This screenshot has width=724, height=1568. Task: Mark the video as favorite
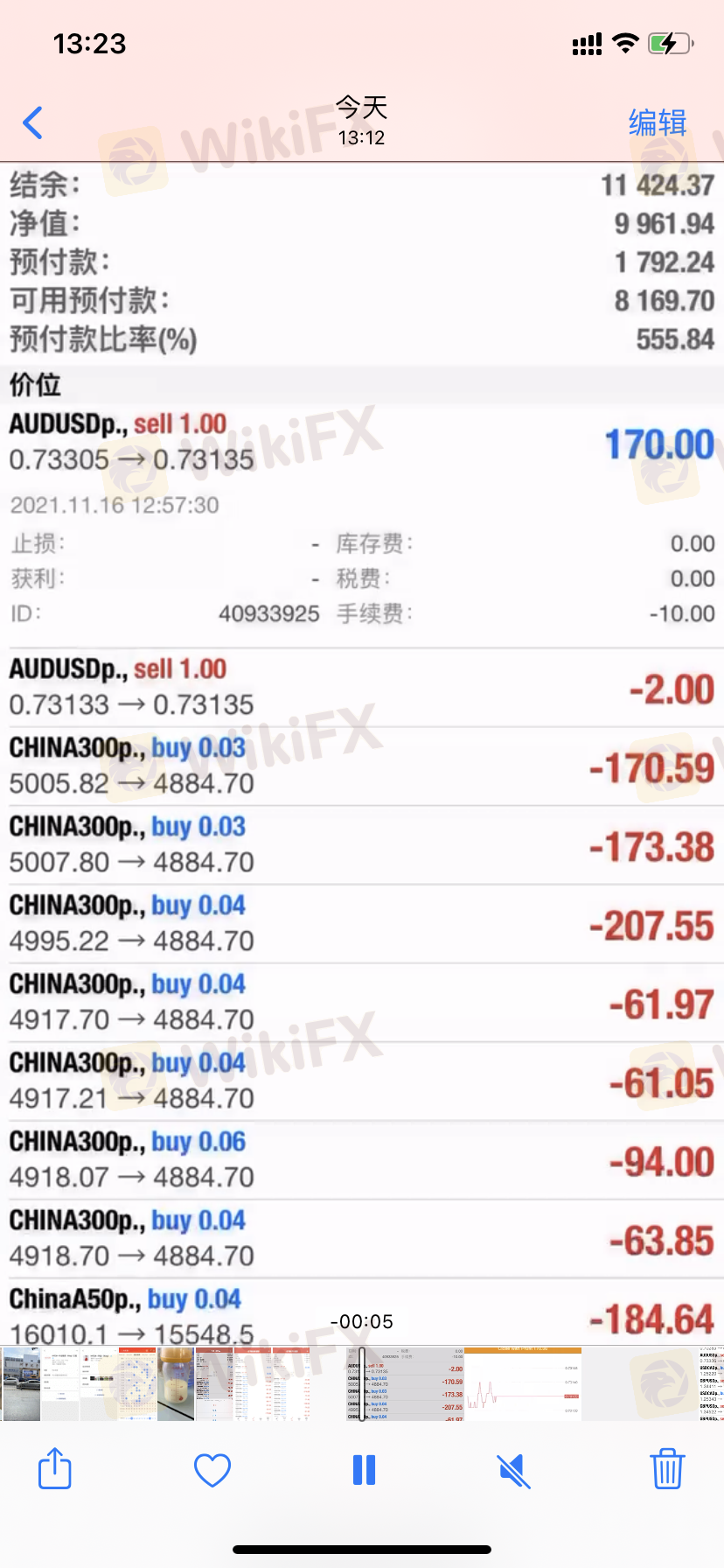[x=212, y=1470]
